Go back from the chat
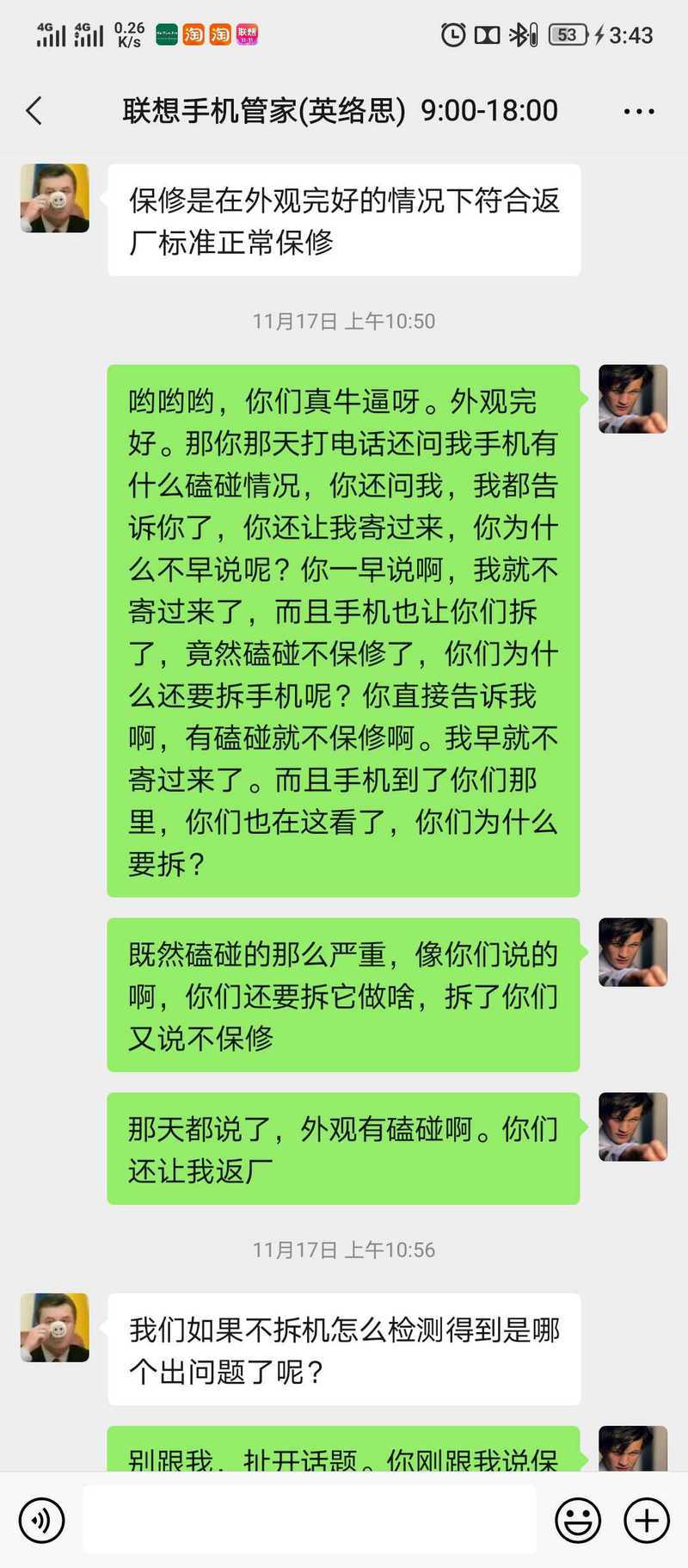 click(x=34, y=111)
